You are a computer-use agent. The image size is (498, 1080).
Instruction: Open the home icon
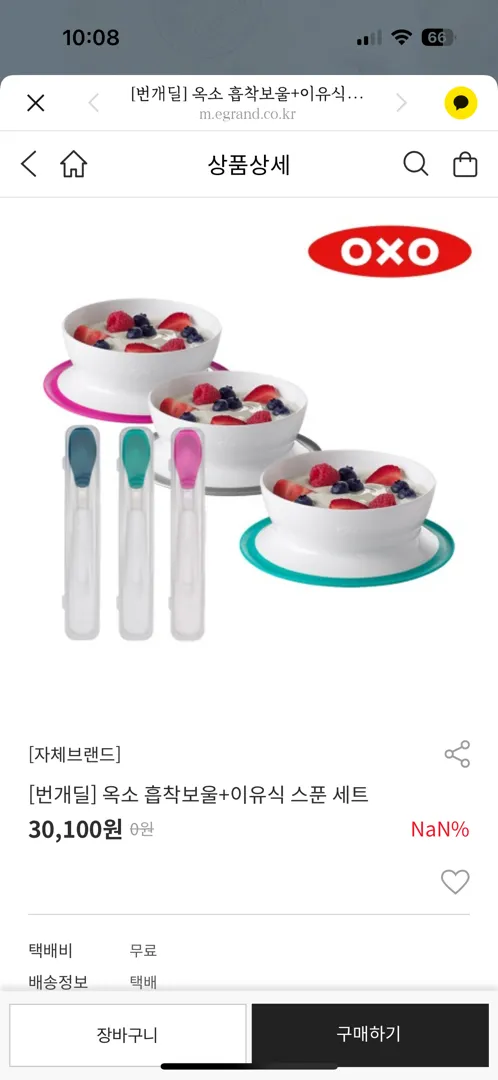[x=74, y=165]
